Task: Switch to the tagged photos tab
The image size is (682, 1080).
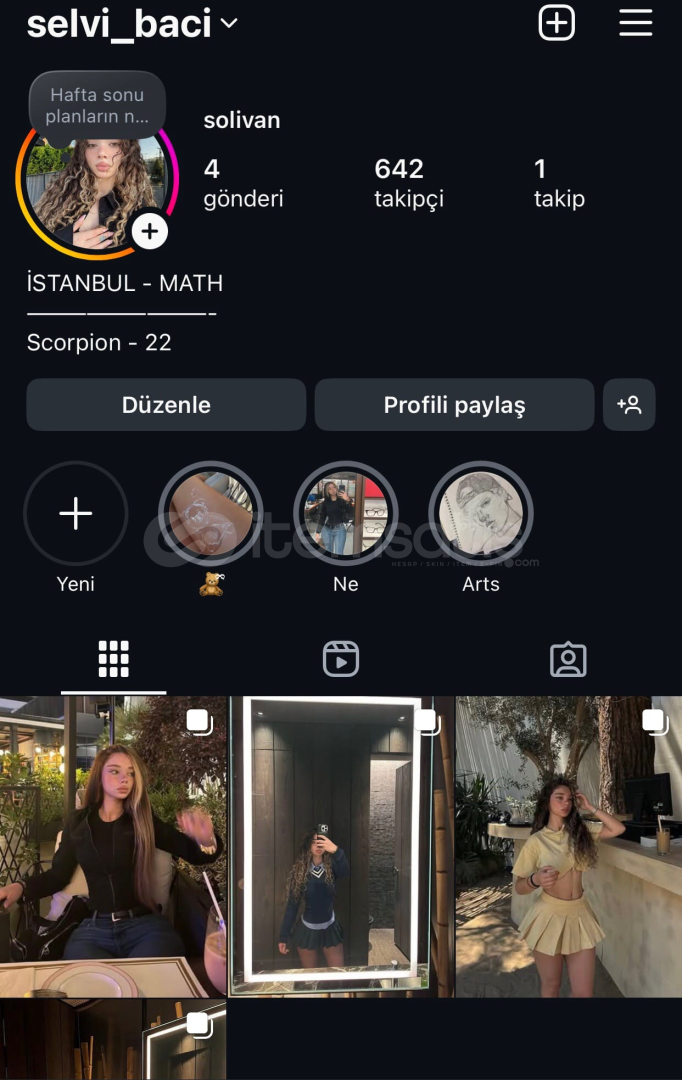Action: [x=568, y=659]
